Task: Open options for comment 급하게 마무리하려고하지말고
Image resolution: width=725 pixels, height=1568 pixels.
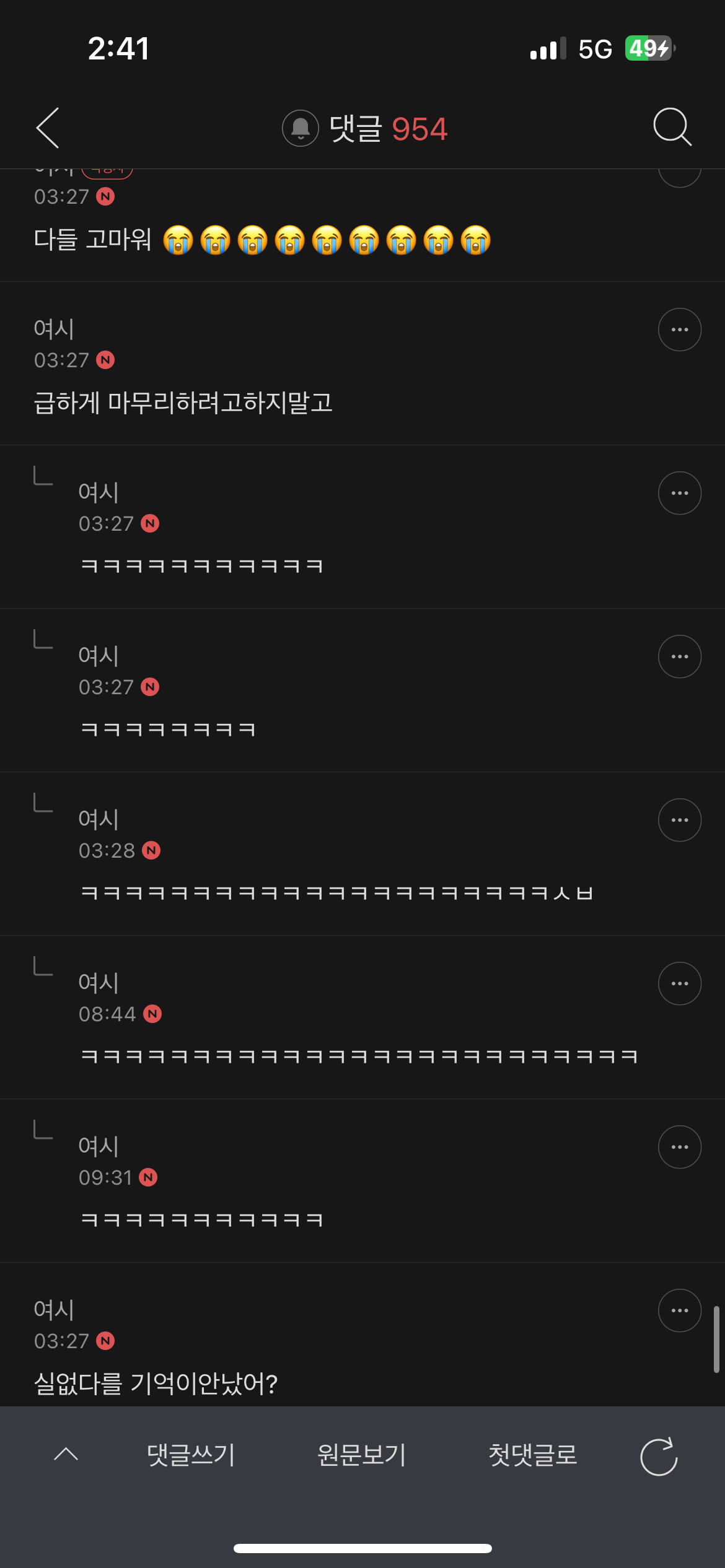Action: tap(680, 329)
